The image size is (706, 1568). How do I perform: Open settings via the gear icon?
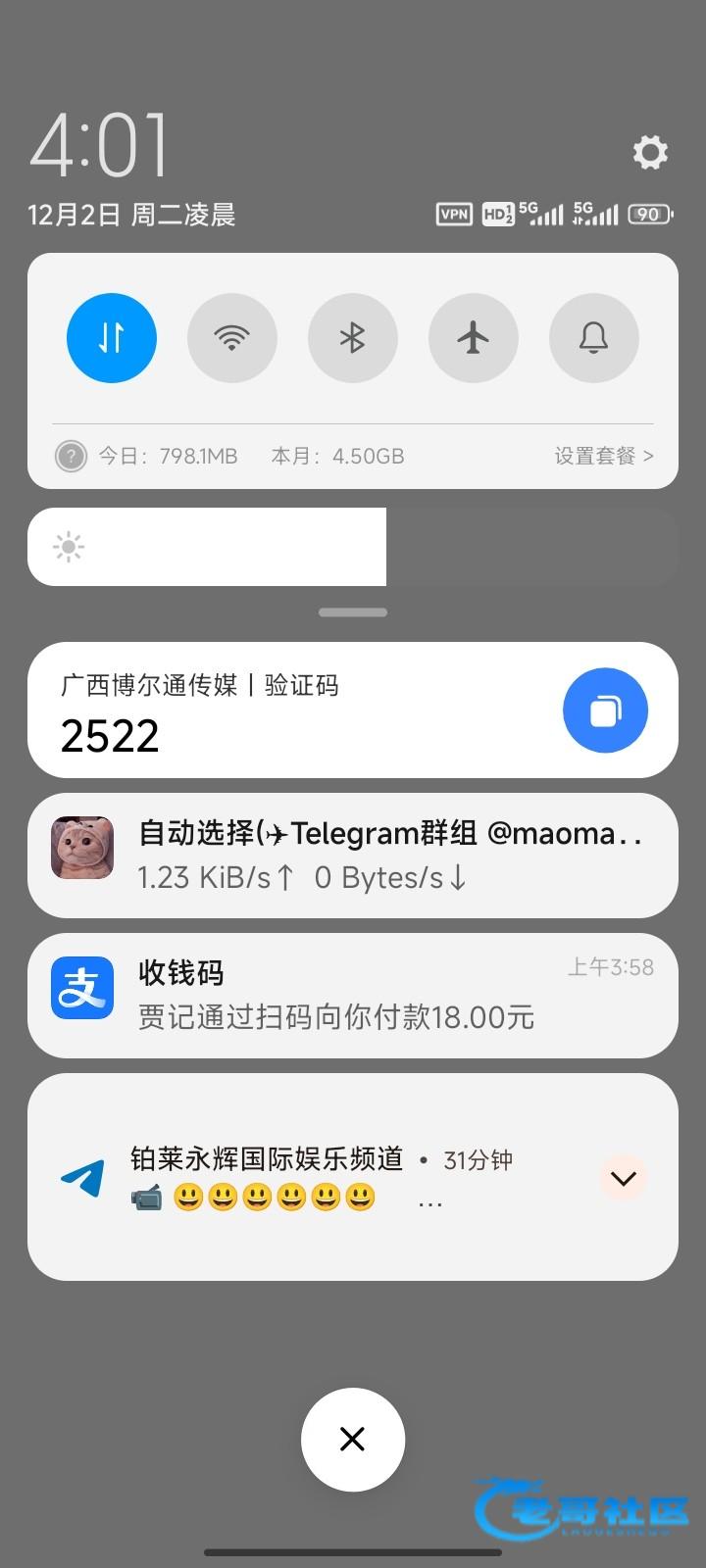coord(649,153)
